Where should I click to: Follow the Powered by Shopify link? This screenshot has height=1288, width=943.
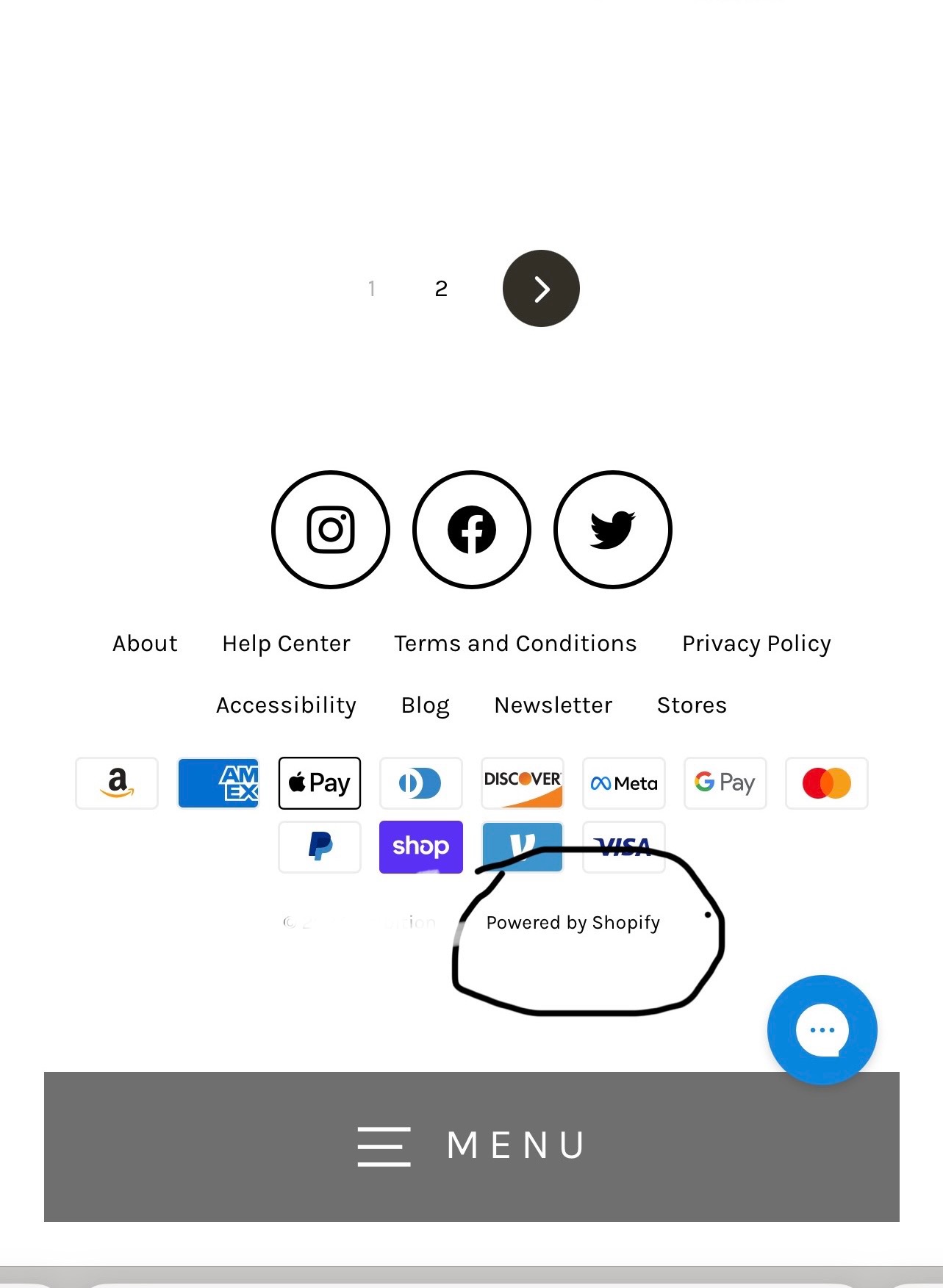tap(573, 923)
